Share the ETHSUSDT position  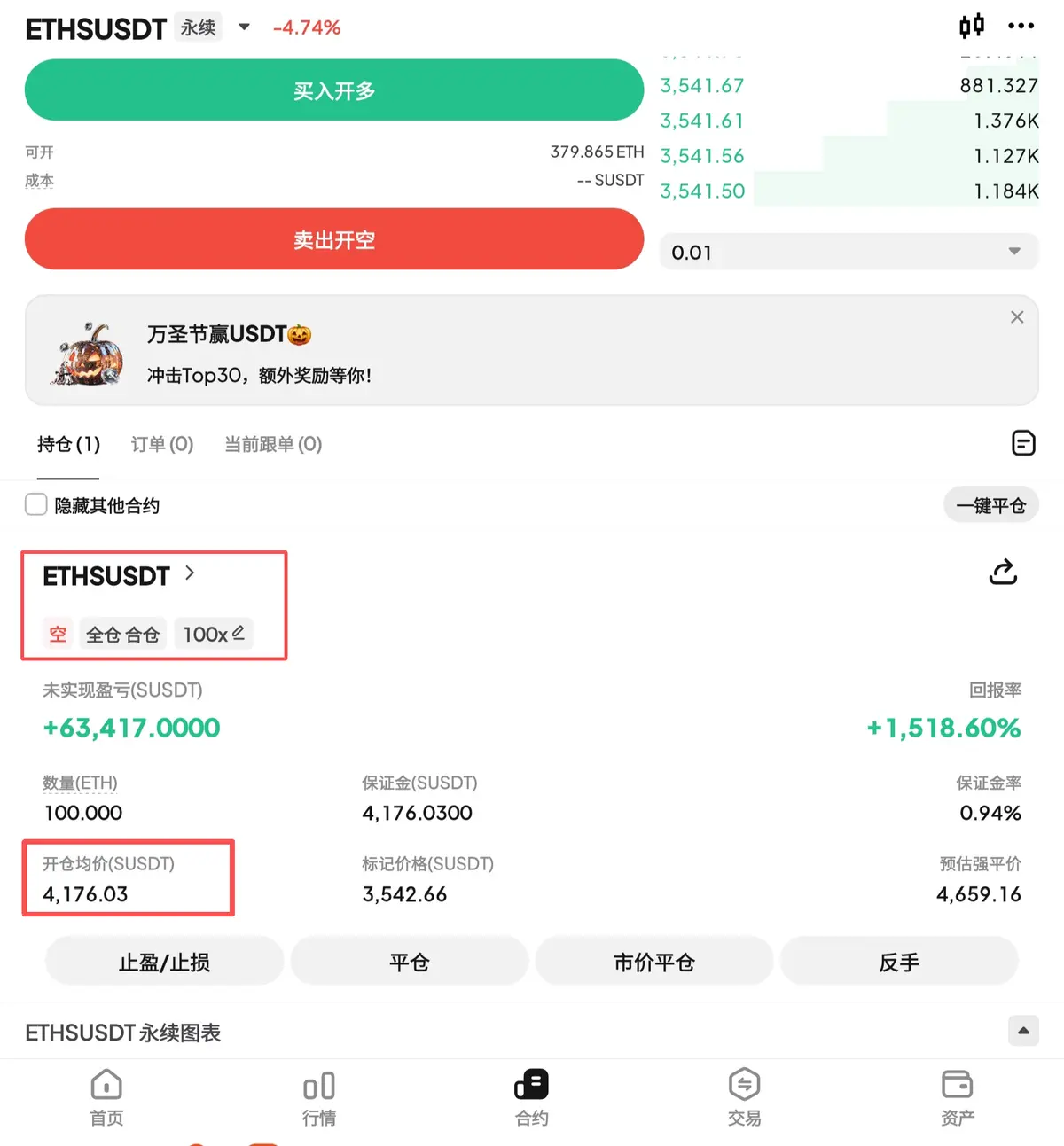1003,573
